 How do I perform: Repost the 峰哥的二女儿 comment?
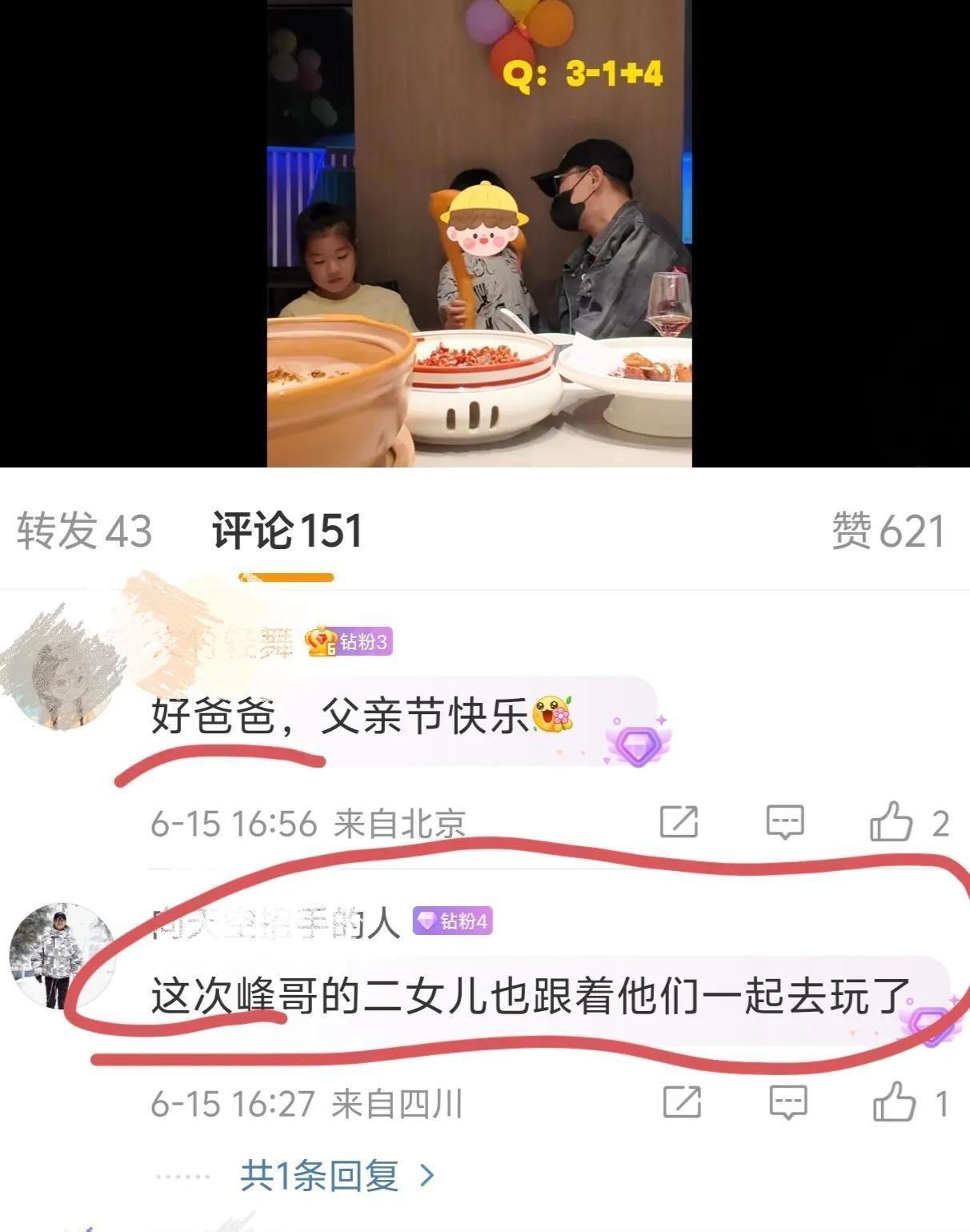click(682, 1103)
